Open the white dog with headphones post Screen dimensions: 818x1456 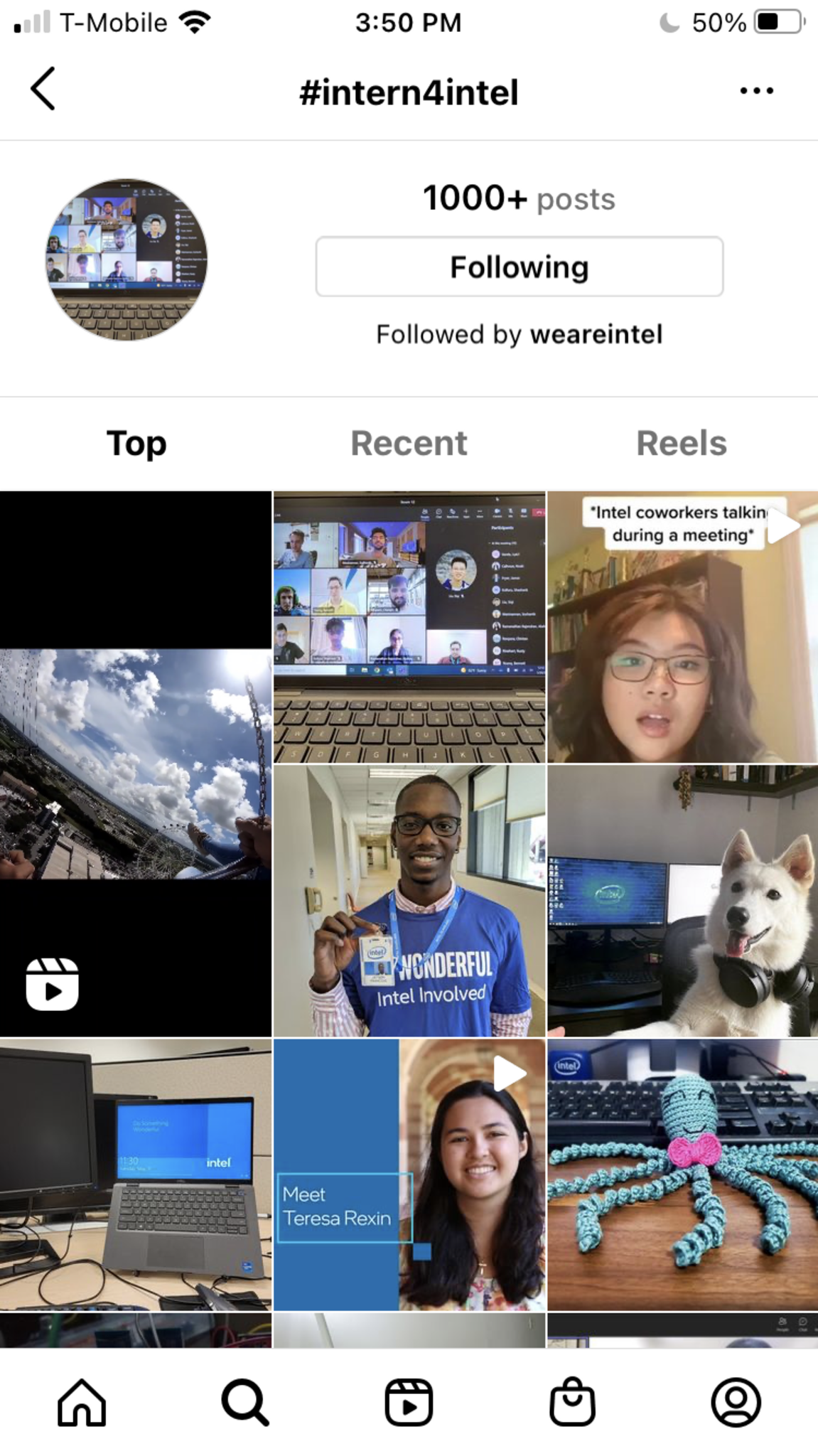pyautogui.click(x=682, y=900)
